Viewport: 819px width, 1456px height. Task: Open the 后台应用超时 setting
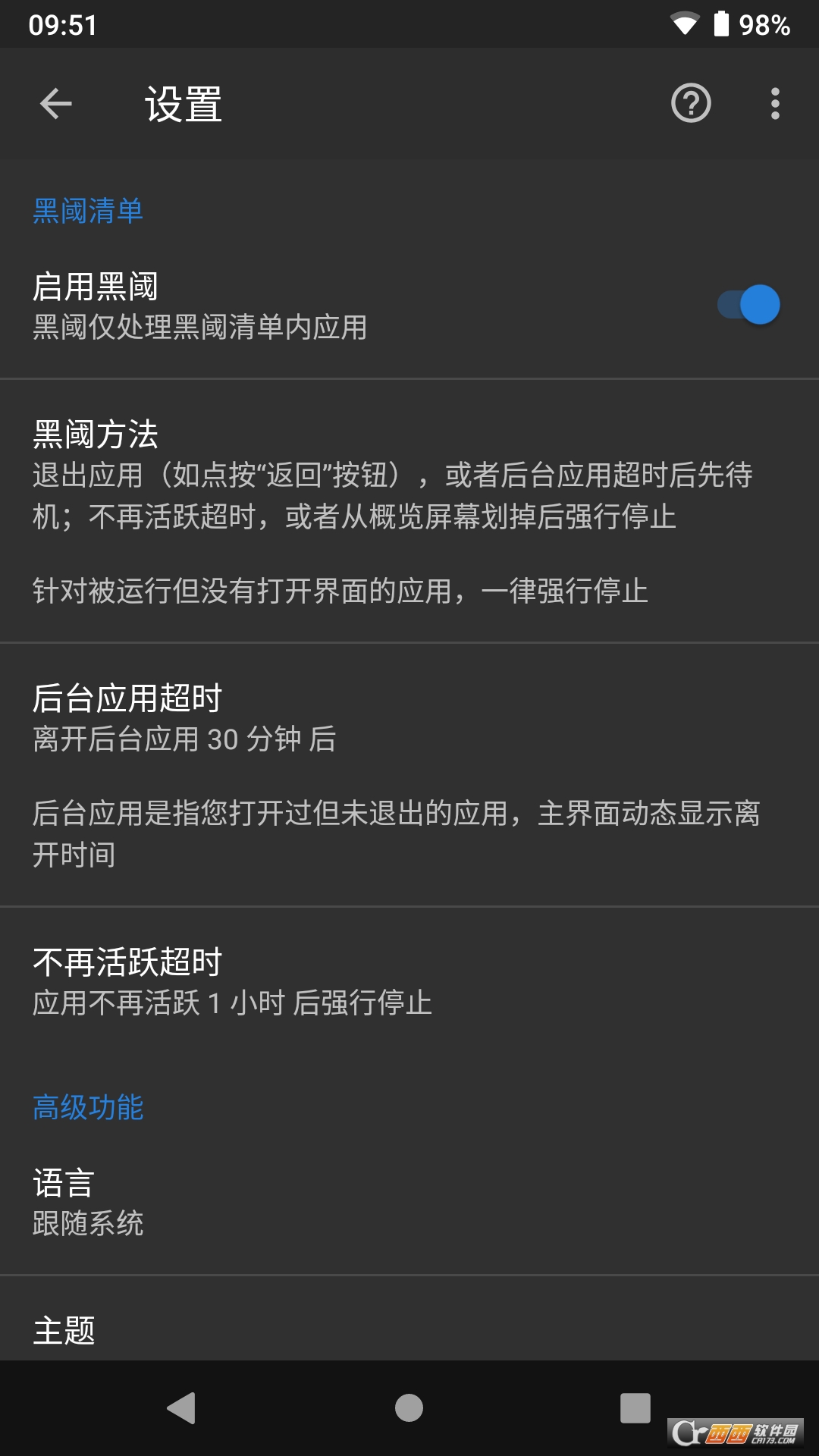tap(409, 773)
